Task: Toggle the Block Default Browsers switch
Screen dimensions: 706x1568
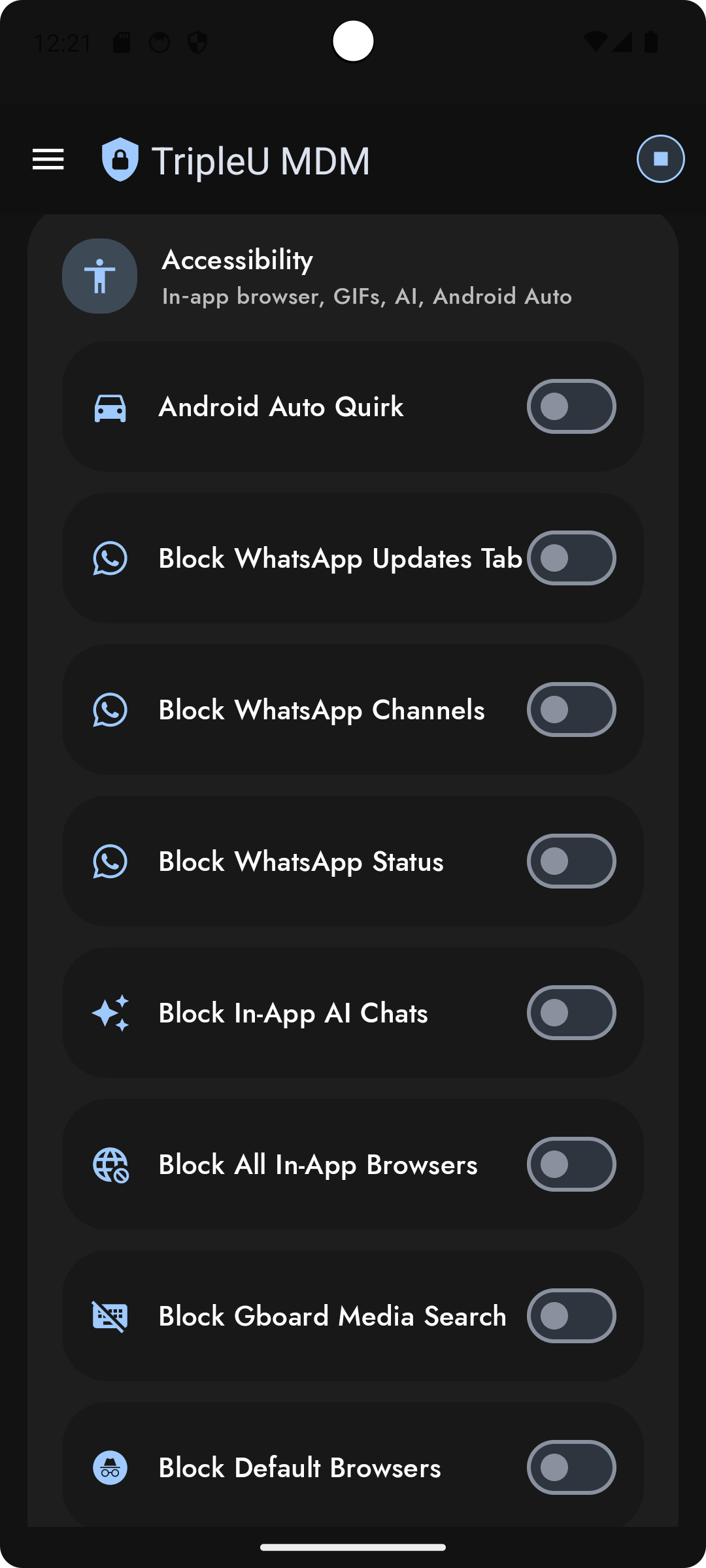Action: point(571,1467)
